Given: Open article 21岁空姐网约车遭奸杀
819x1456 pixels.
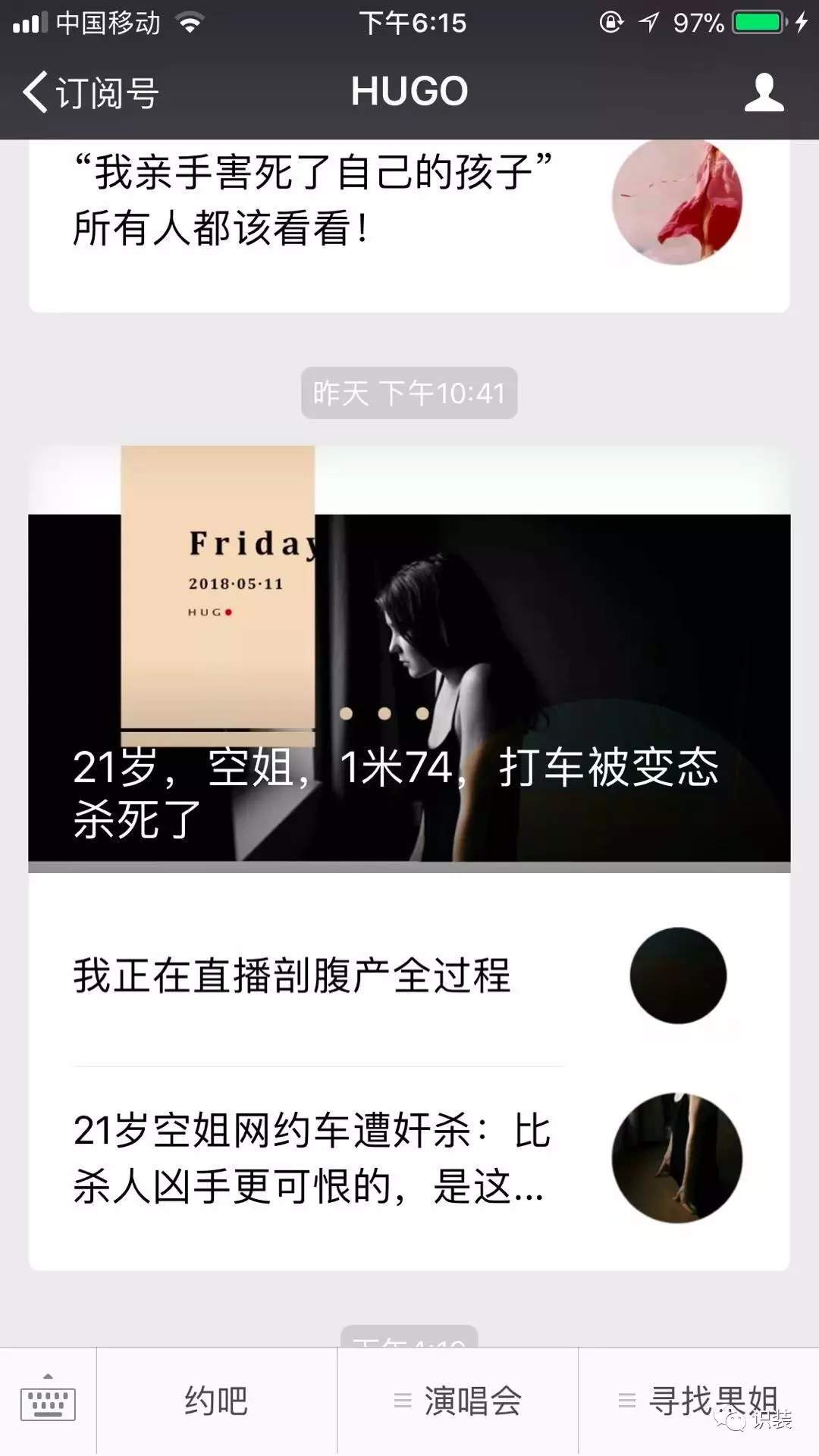Looking at the screenshot, I should pos(312,1158).
